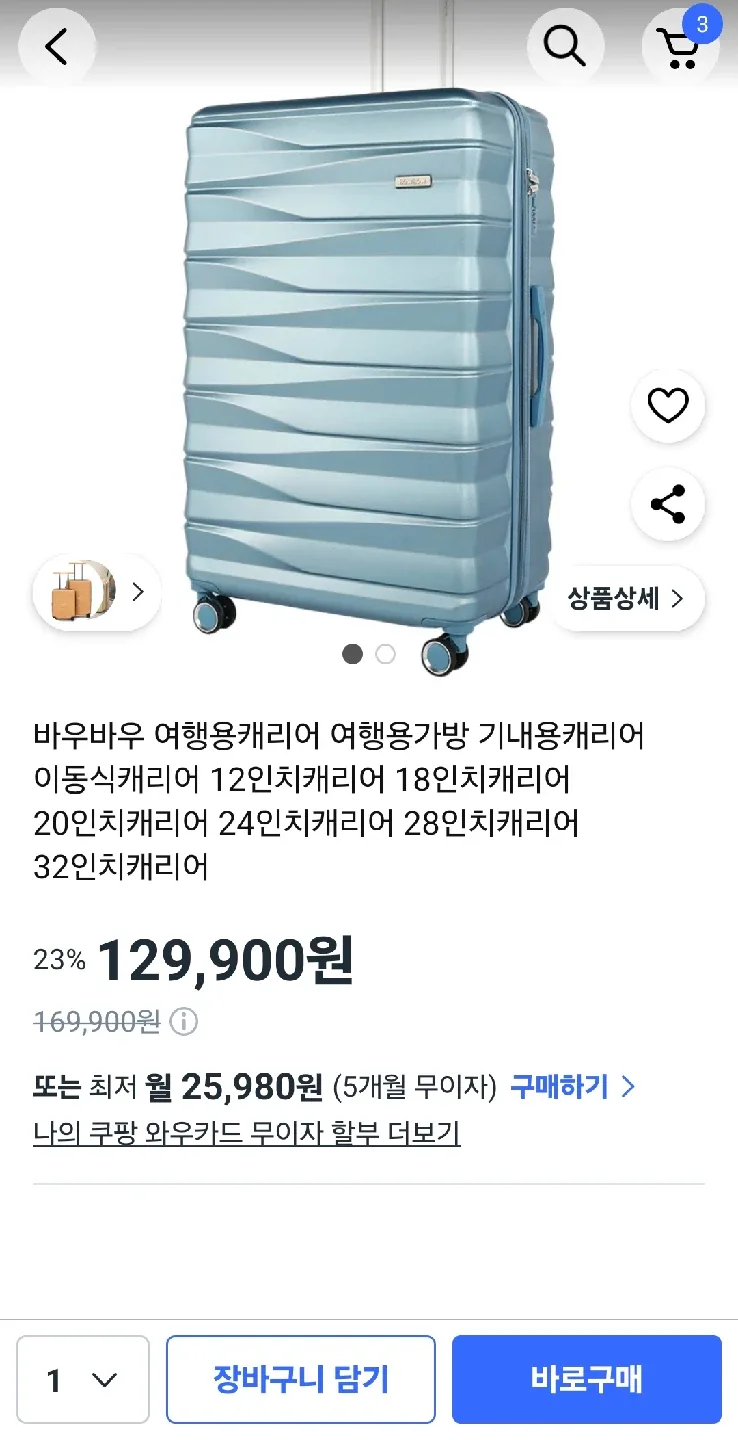Screen dimensions: 738x1440
Task: Open the search magnifier icon
Action: [x=565, y=46]
